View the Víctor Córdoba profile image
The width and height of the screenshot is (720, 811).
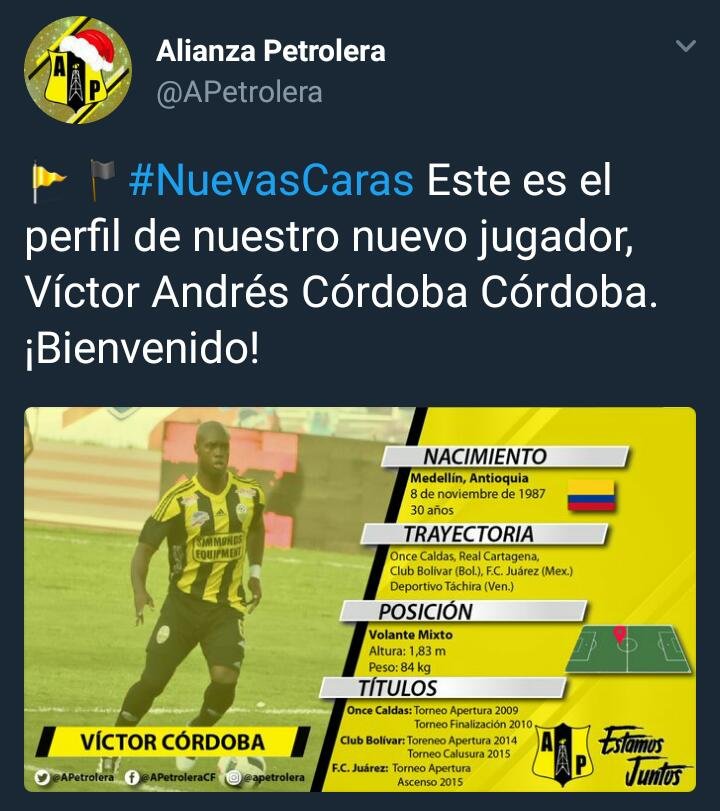360,598
